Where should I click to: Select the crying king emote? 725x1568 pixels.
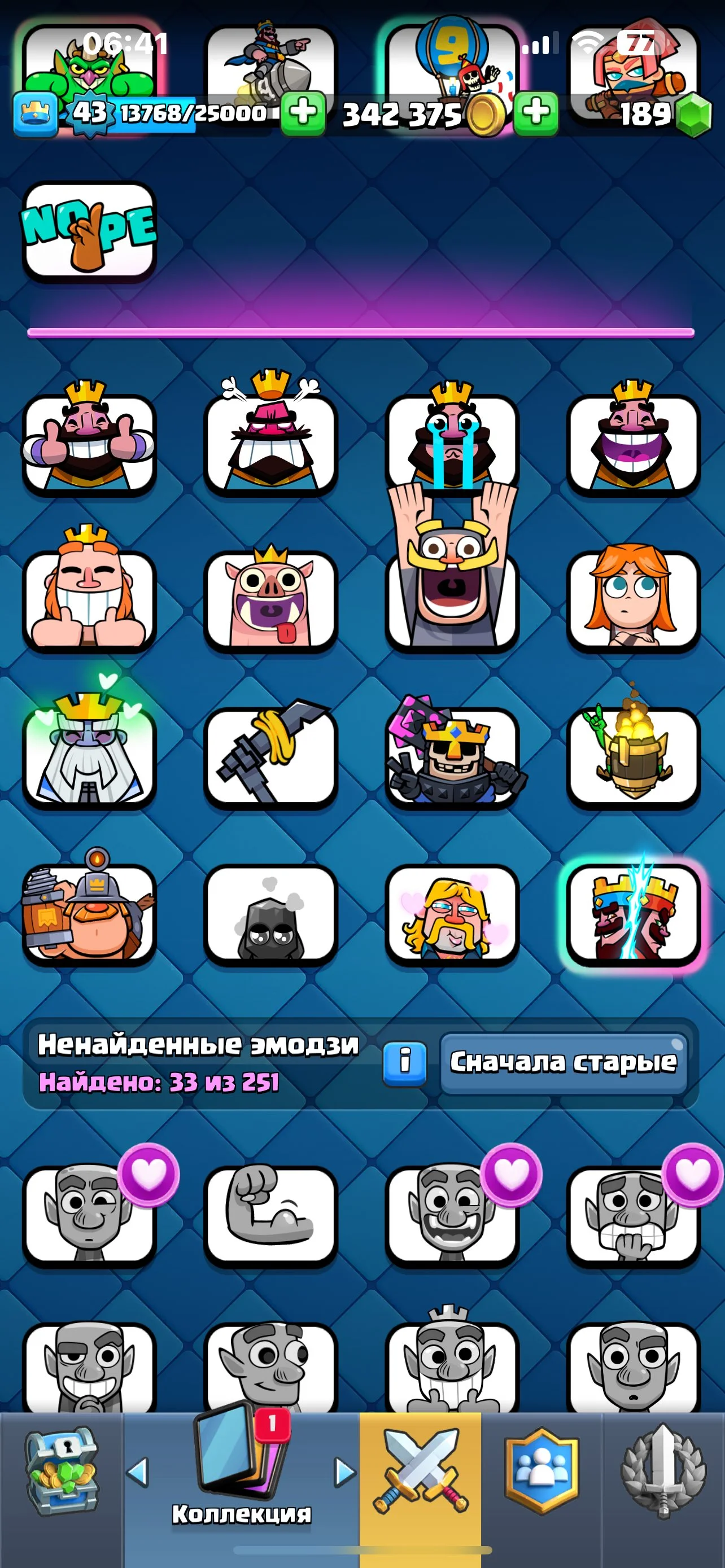point(452,440)
